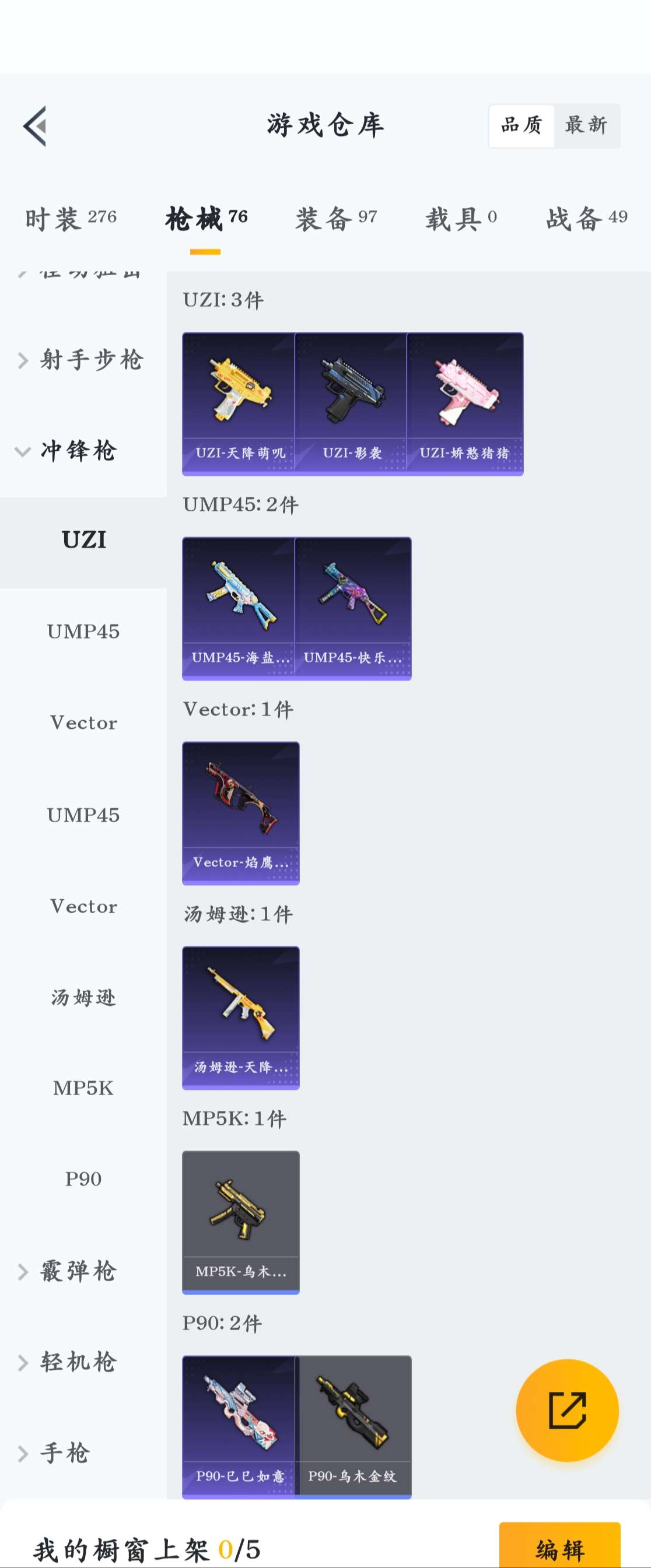Select P90 in the side menu
651x1568 pixels.
[83, 1179]
